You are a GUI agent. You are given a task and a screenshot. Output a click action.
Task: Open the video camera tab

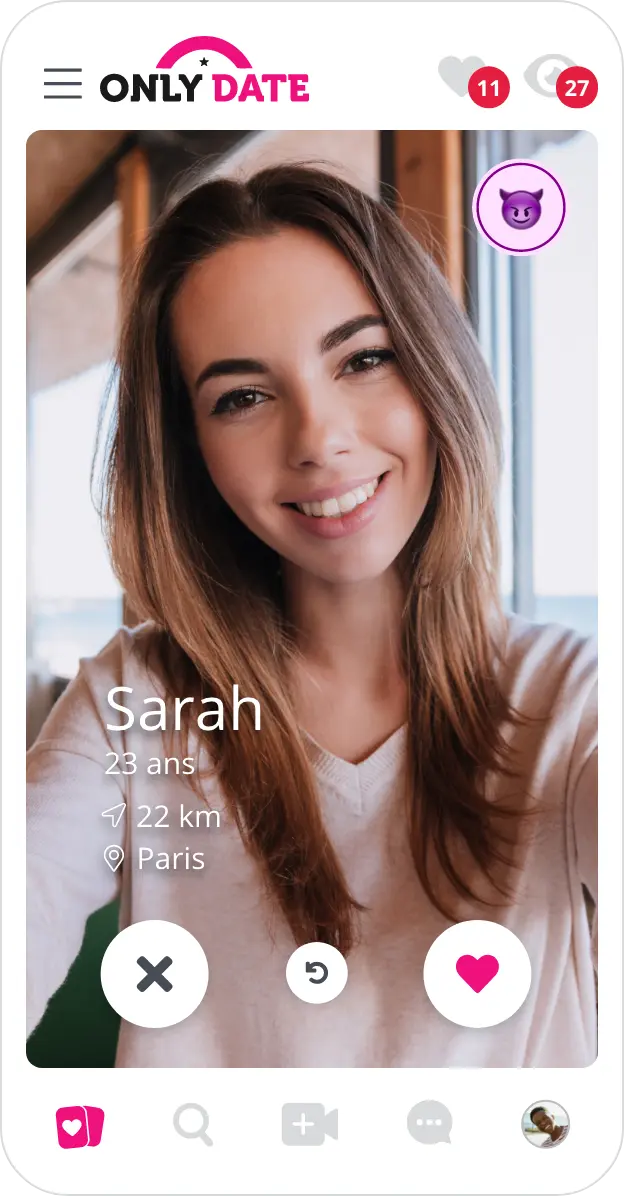pos(310,1125)
